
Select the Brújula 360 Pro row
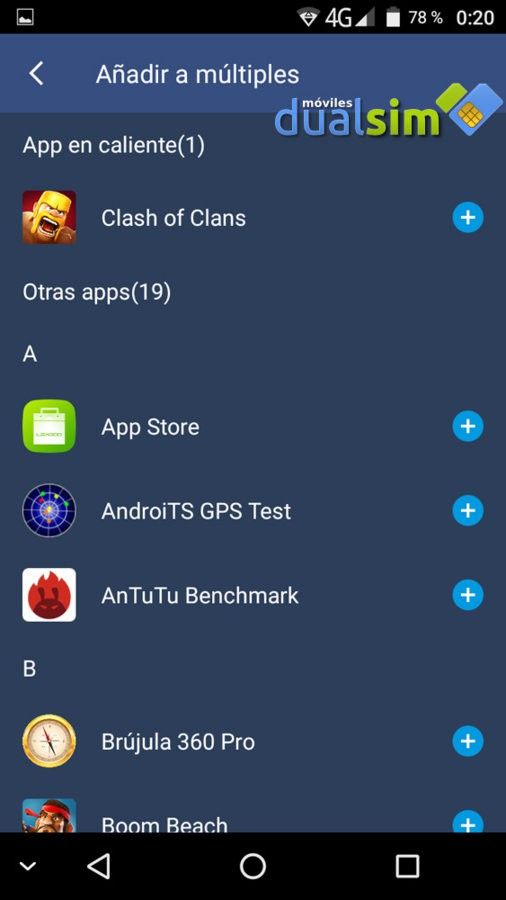coord(253,741)
